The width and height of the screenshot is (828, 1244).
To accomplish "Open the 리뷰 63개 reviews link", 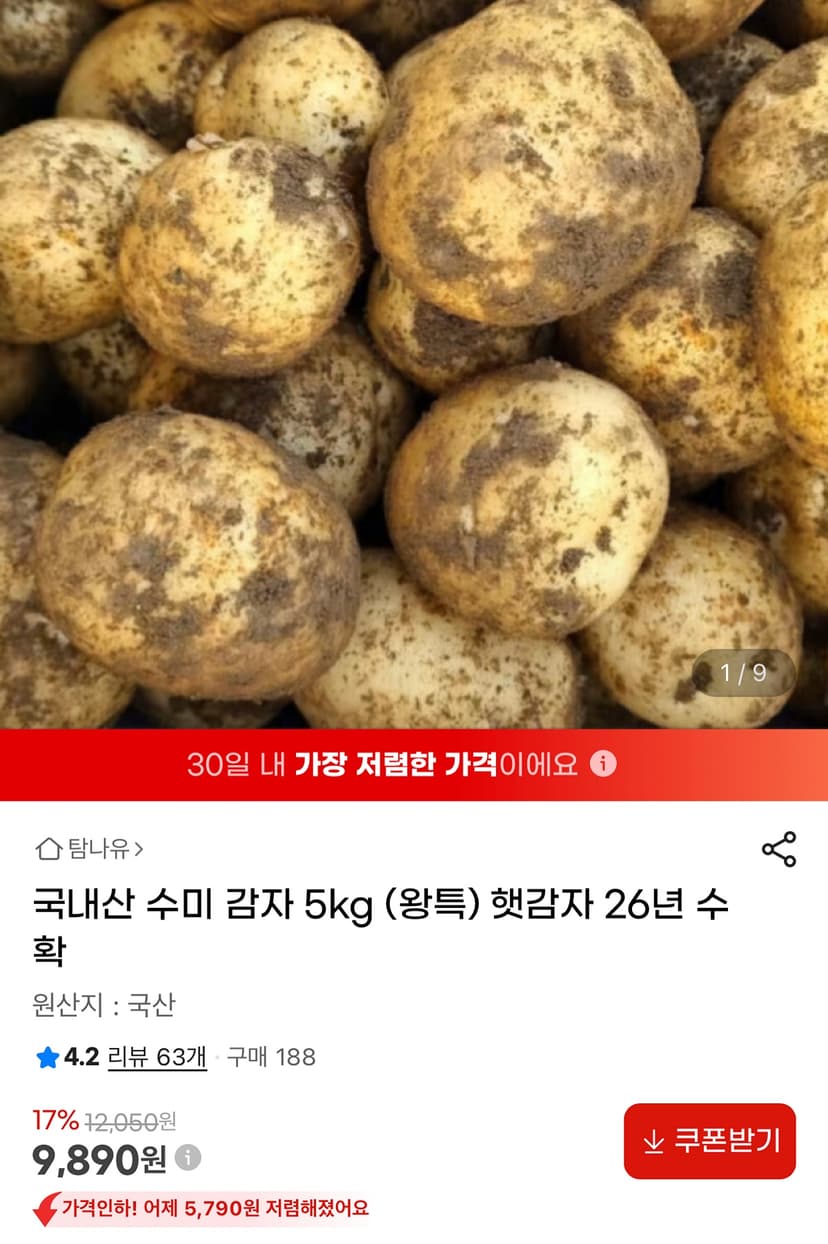I will click(x=157, y=1057).
